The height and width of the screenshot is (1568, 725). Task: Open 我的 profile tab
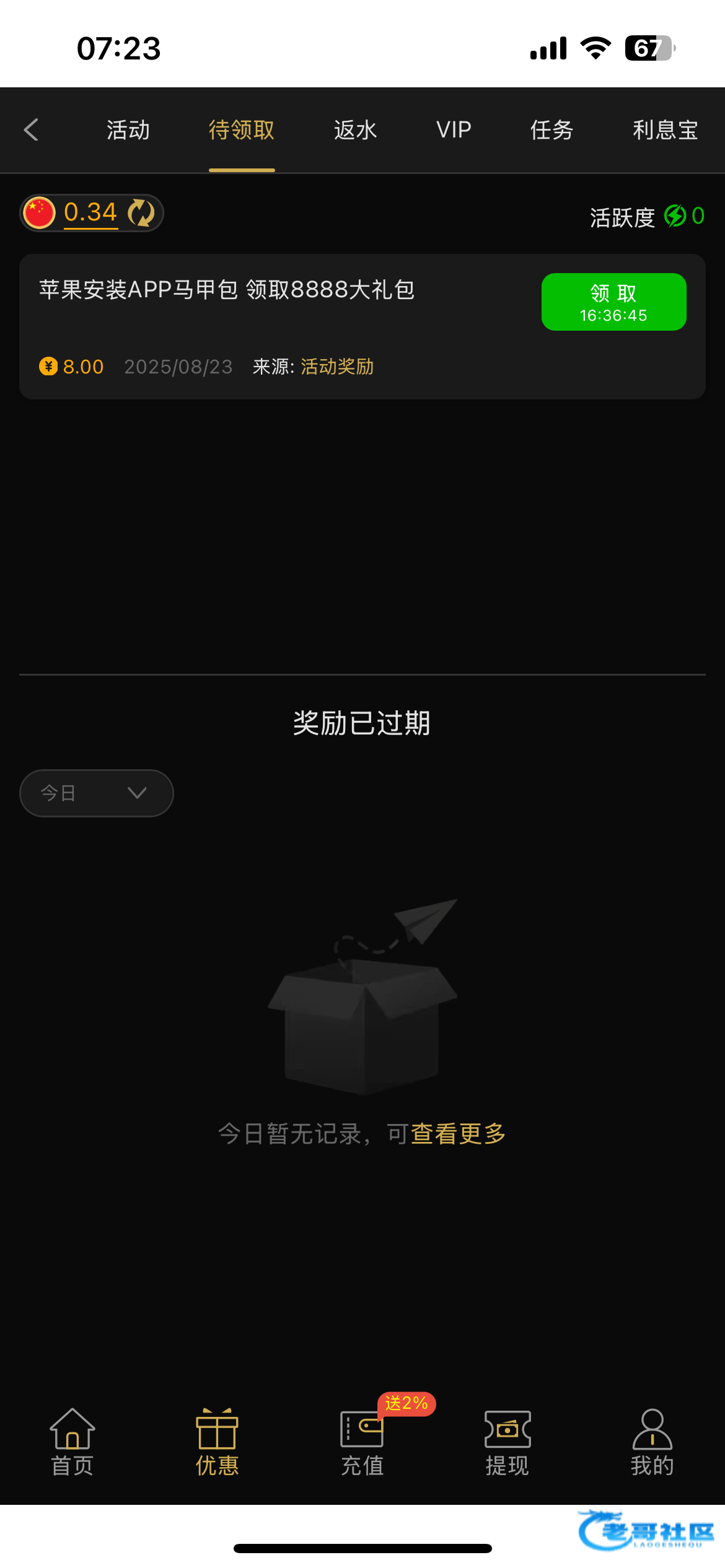[x=652, y=1442]
